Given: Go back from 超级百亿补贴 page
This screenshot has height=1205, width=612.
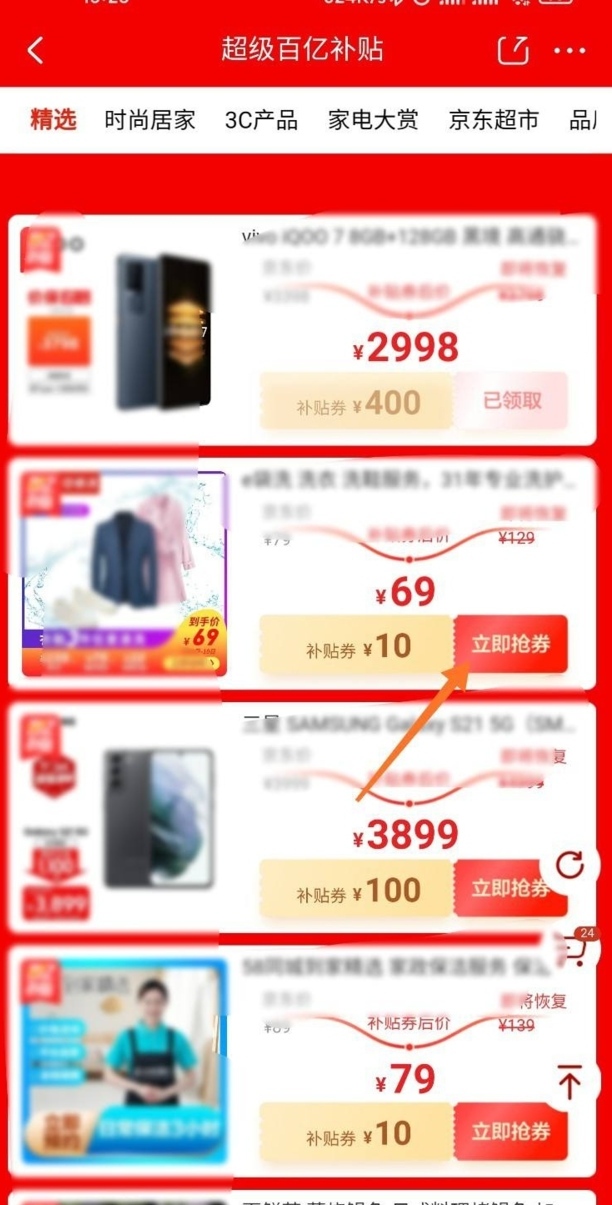Looking at the screenshot, I should (36, 51).
